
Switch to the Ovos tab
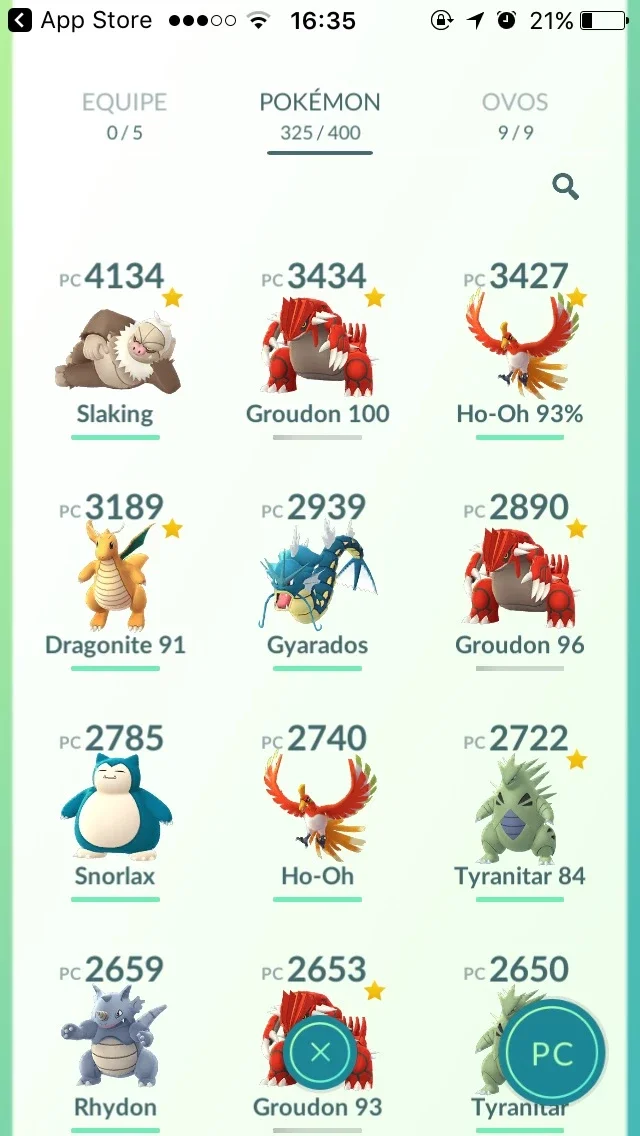pyautogui.click(x=515, y=114)
